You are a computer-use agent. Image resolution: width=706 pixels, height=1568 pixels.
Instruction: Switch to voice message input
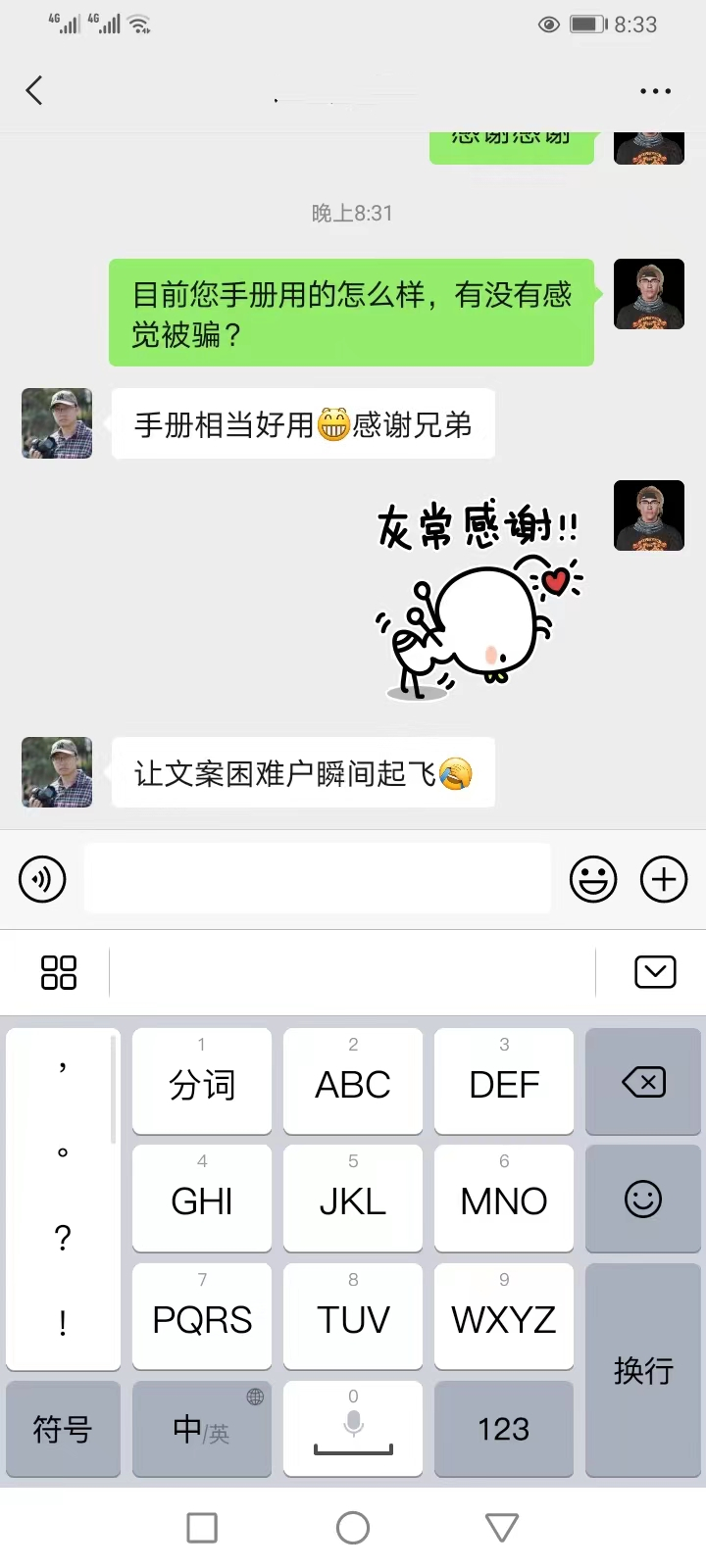pyautogui.click(x=42, y=879)
